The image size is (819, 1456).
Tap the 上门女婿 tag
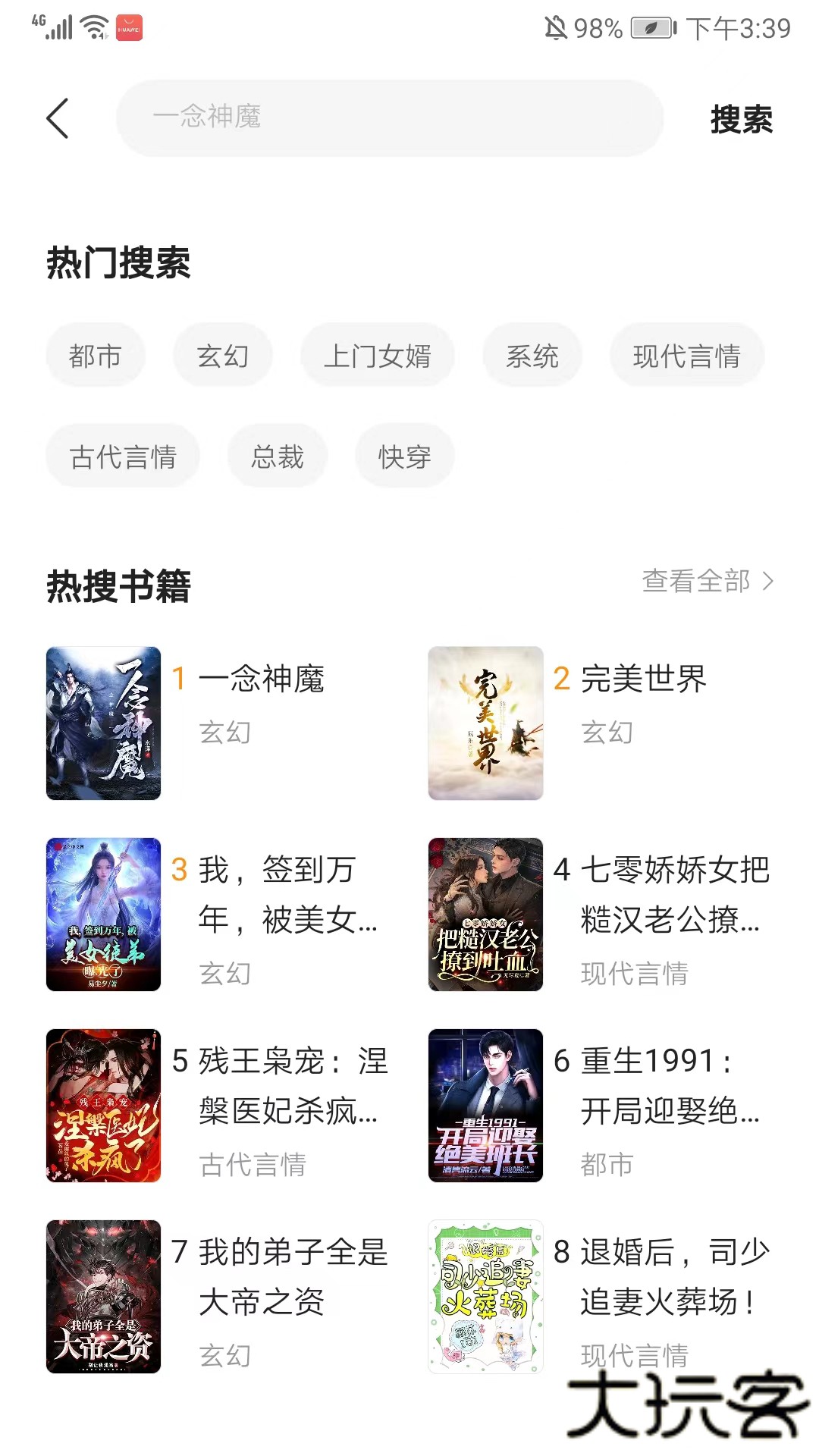(x=377, y=354)
